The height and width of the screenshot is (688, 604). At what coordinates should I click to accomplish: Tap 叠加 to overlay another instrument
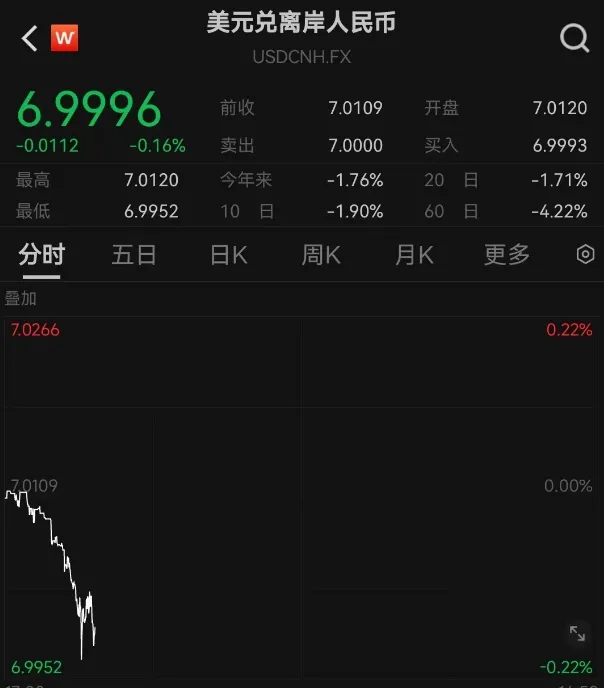[x=21, y=298]
